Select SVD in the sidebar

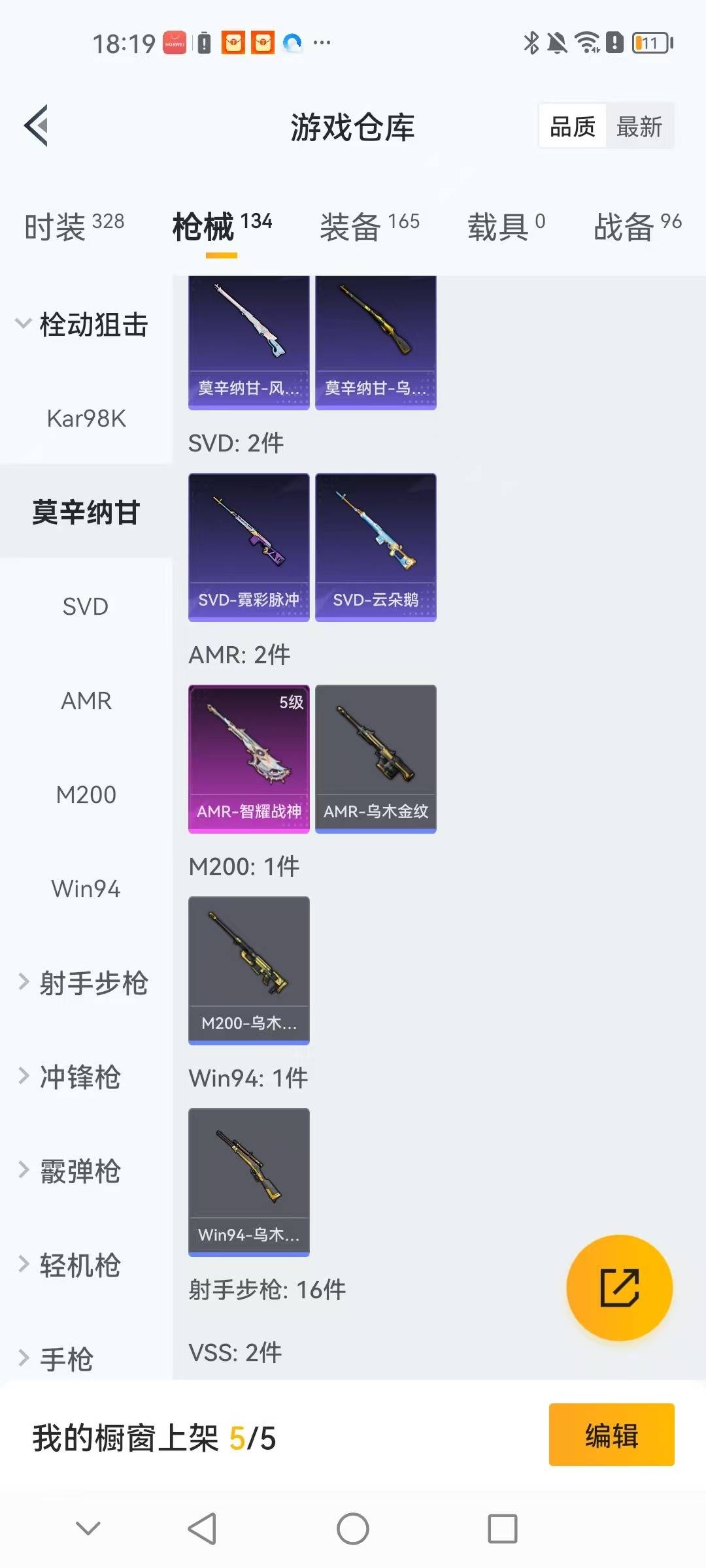point(85,606)
